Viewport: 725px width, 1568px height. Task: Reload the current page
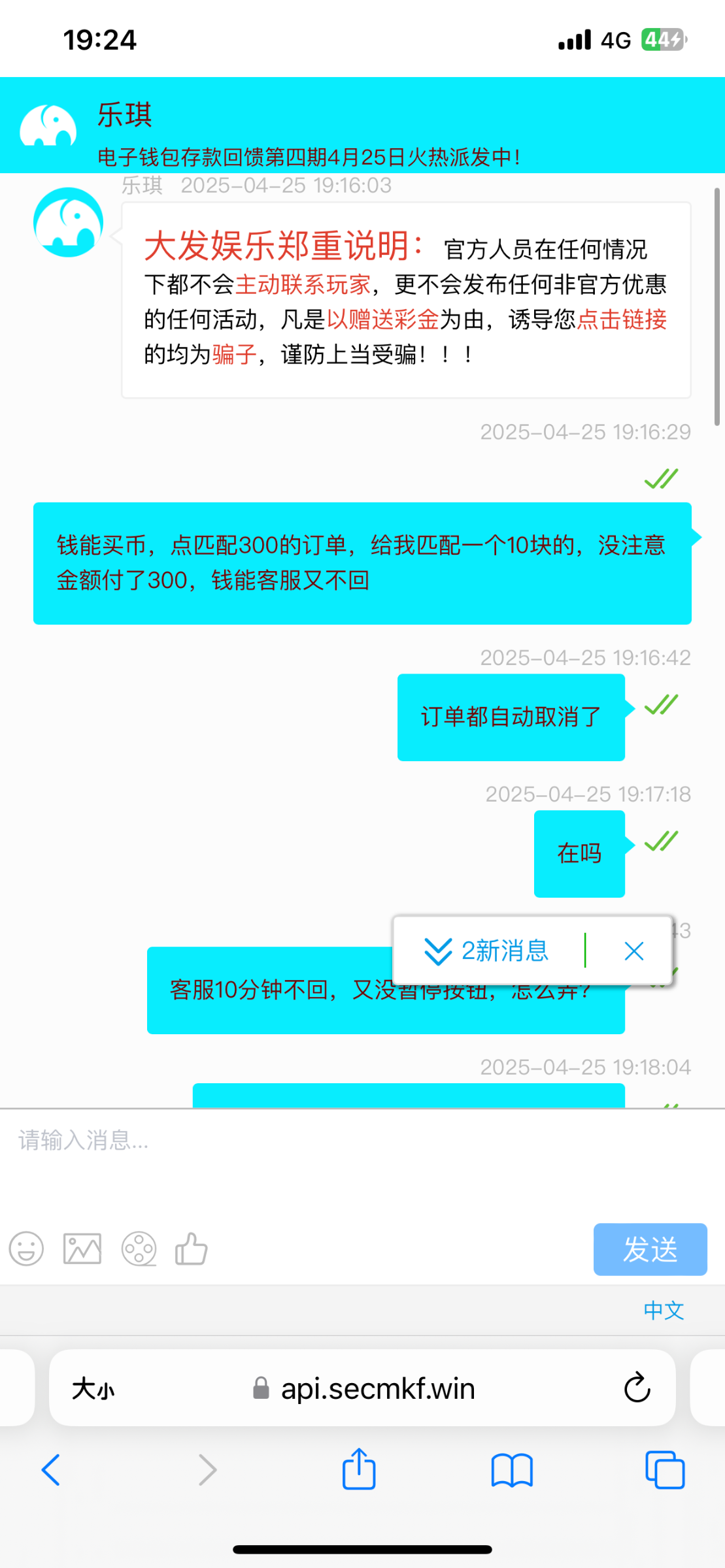[x=637, y=1388]
